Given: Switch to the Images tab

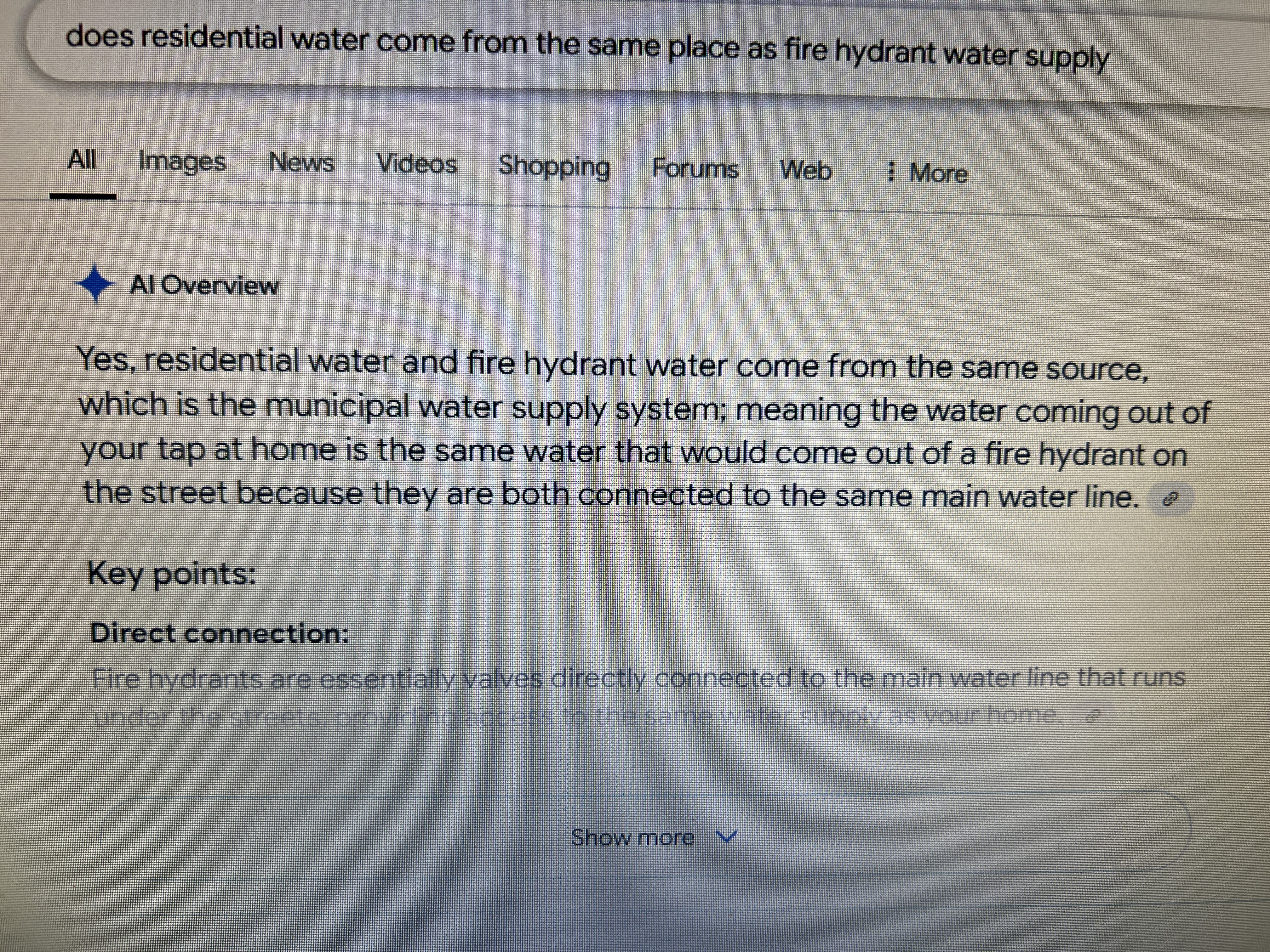Looking at the screenshot, I should 182,162.
